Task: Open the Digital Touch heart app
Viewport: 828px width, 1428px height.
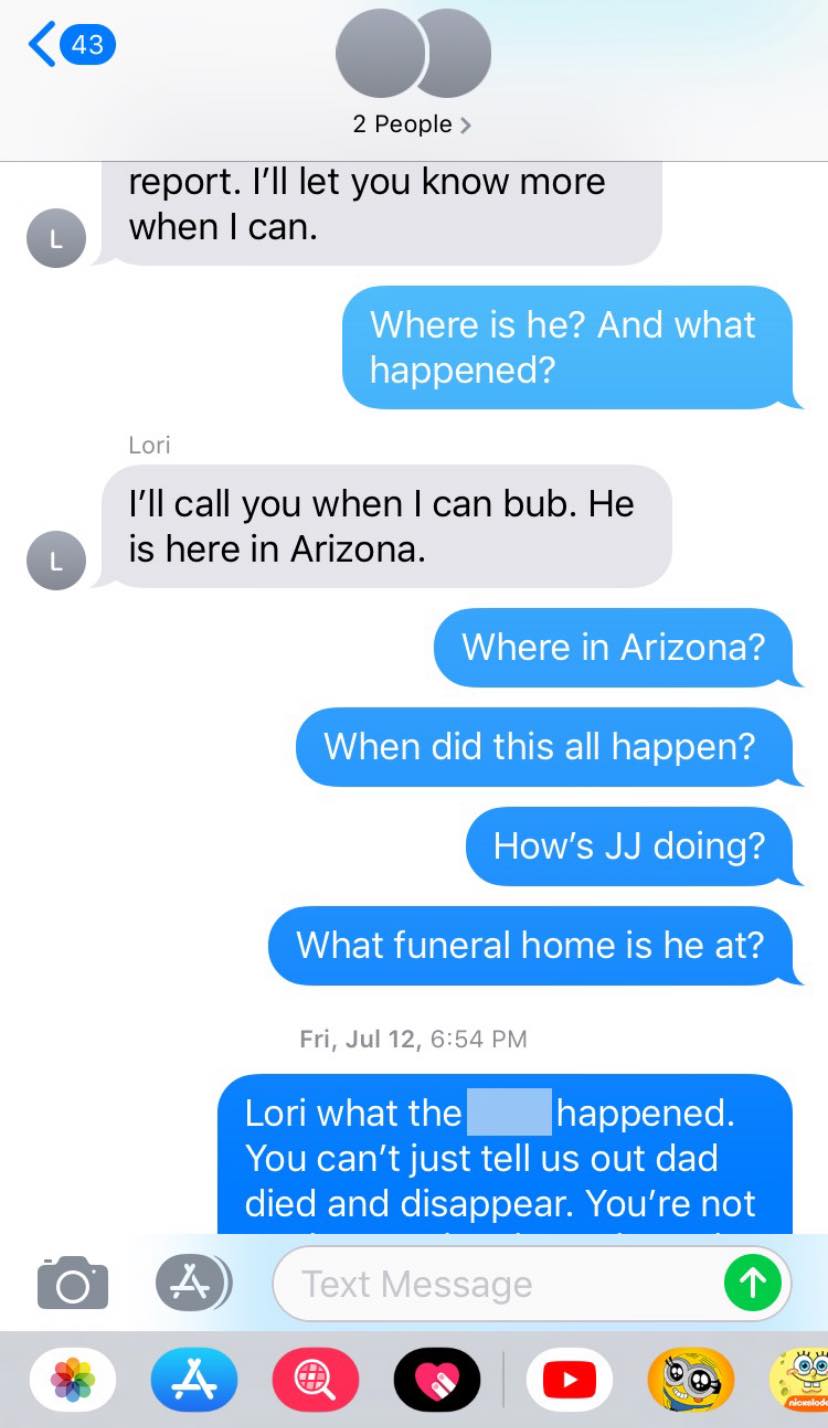Action: tap(437, 1381)
